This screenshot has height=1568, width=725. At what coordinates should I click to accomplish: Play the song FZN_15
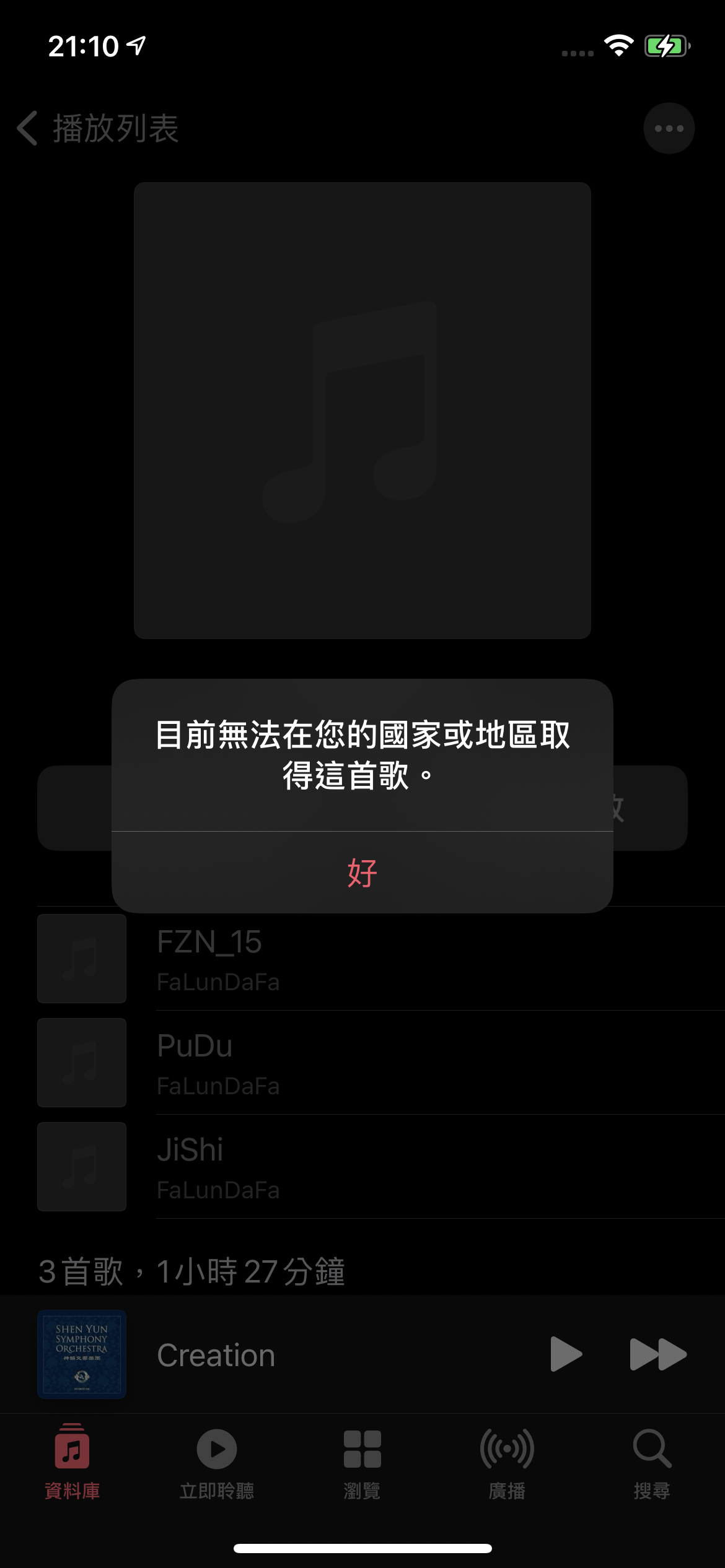click(372, 959)
